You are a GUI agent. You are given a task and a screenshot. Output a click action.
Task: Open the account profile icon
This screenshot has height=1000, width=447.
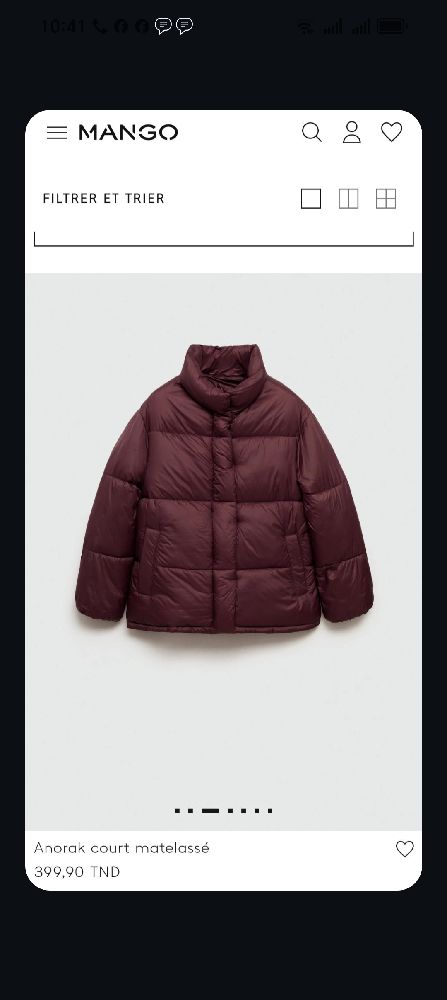352,132
